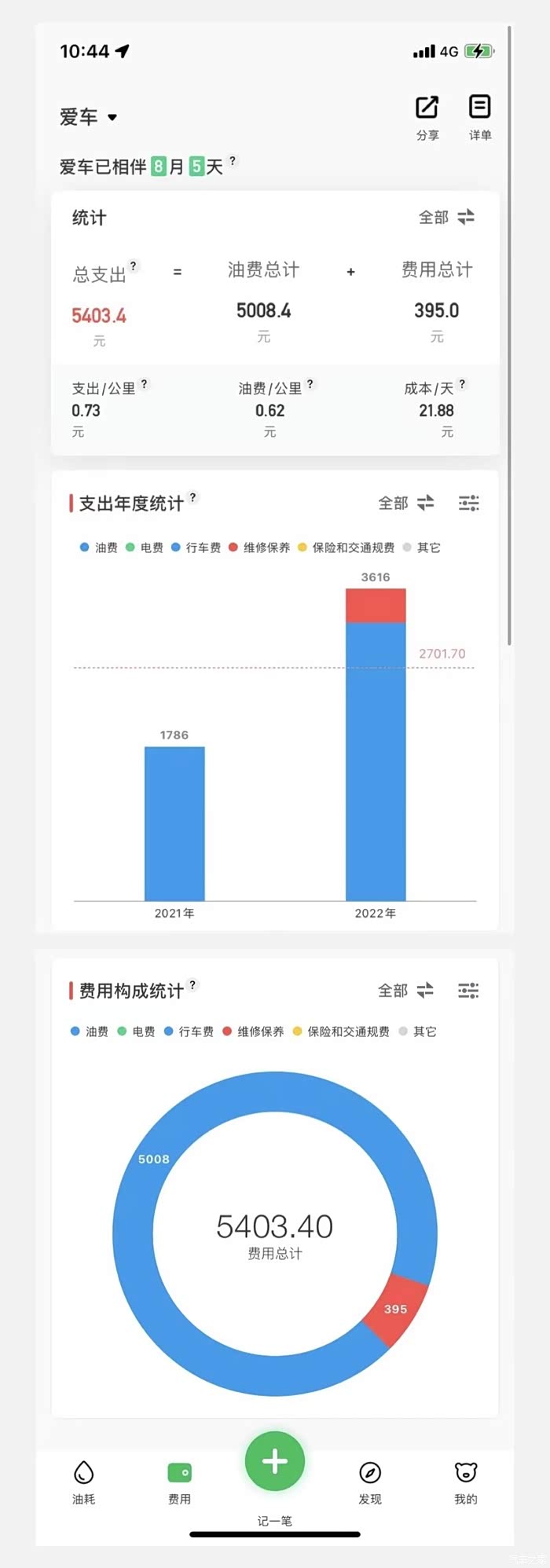Switch to the 发现 tab
This screenshot has width=550, height=1568.
click(370, 1483)
